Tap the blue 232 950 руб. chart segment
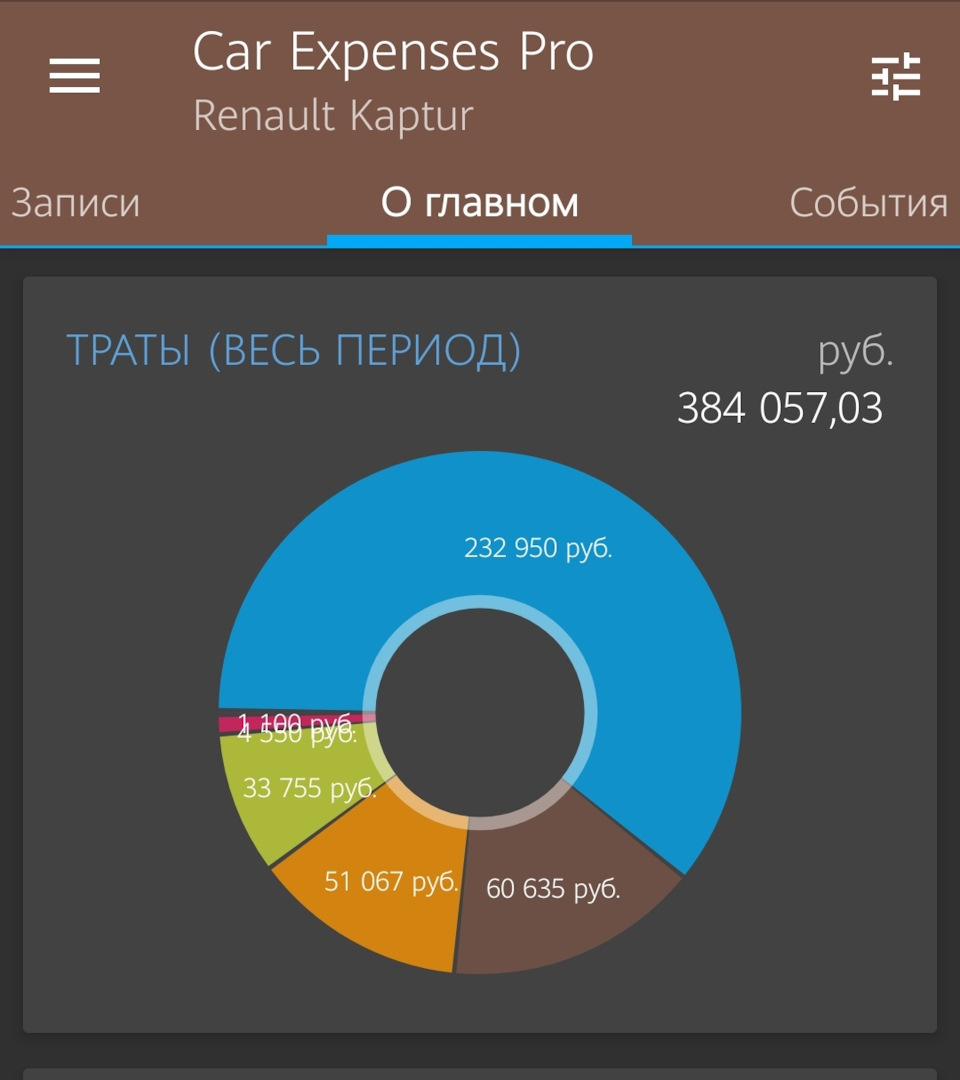 click(540, 548)
